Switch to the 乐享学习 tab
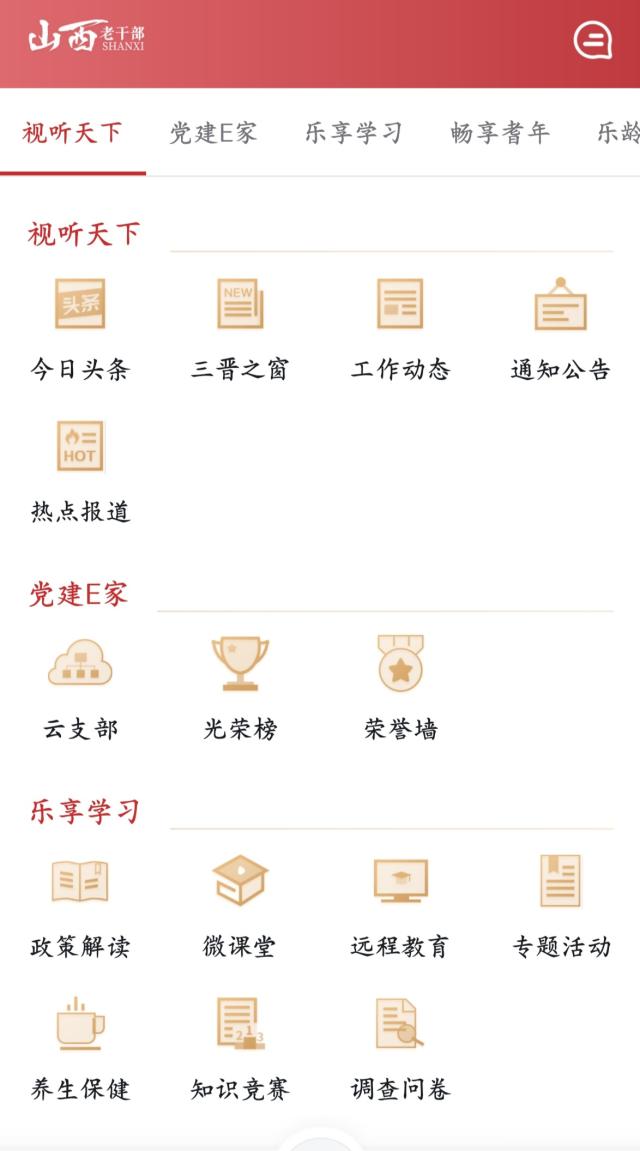 (x=354, y=133)
